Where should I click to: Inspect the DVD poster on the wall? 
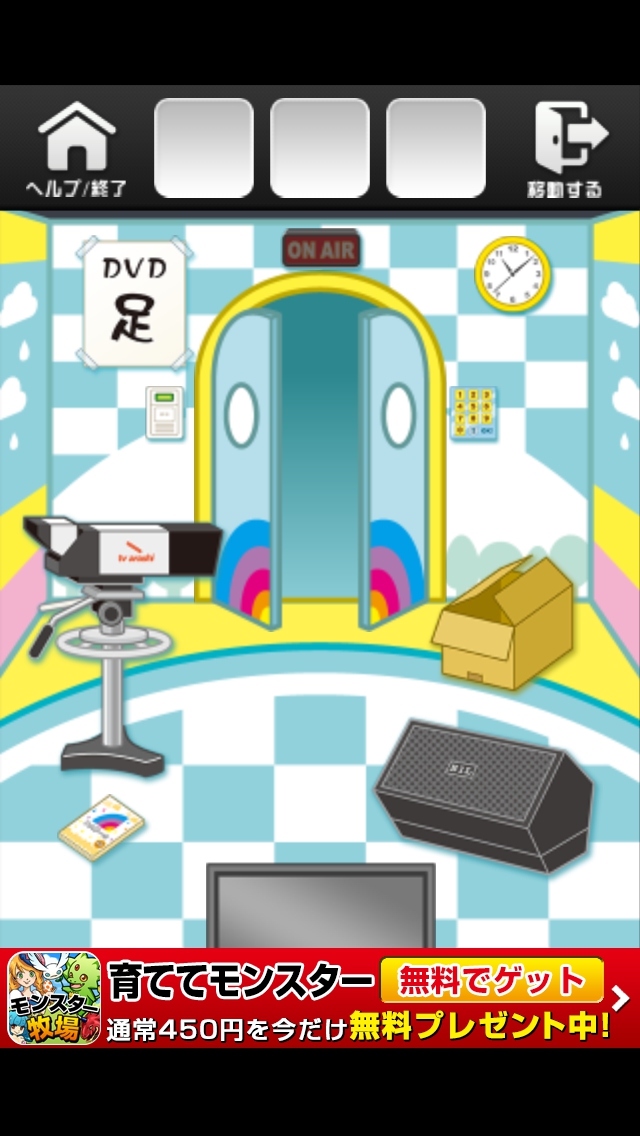click(x=134, y=300)
